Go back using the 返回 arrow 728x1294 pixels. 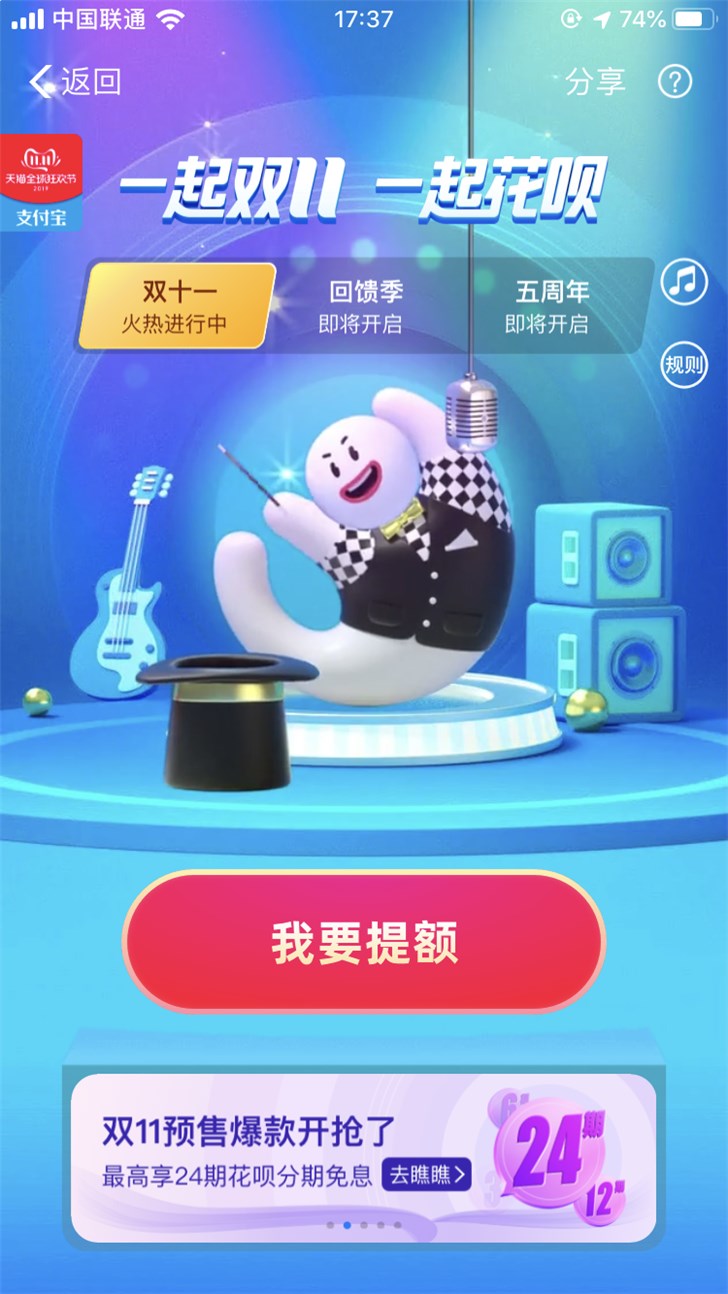tap(74, 82)
